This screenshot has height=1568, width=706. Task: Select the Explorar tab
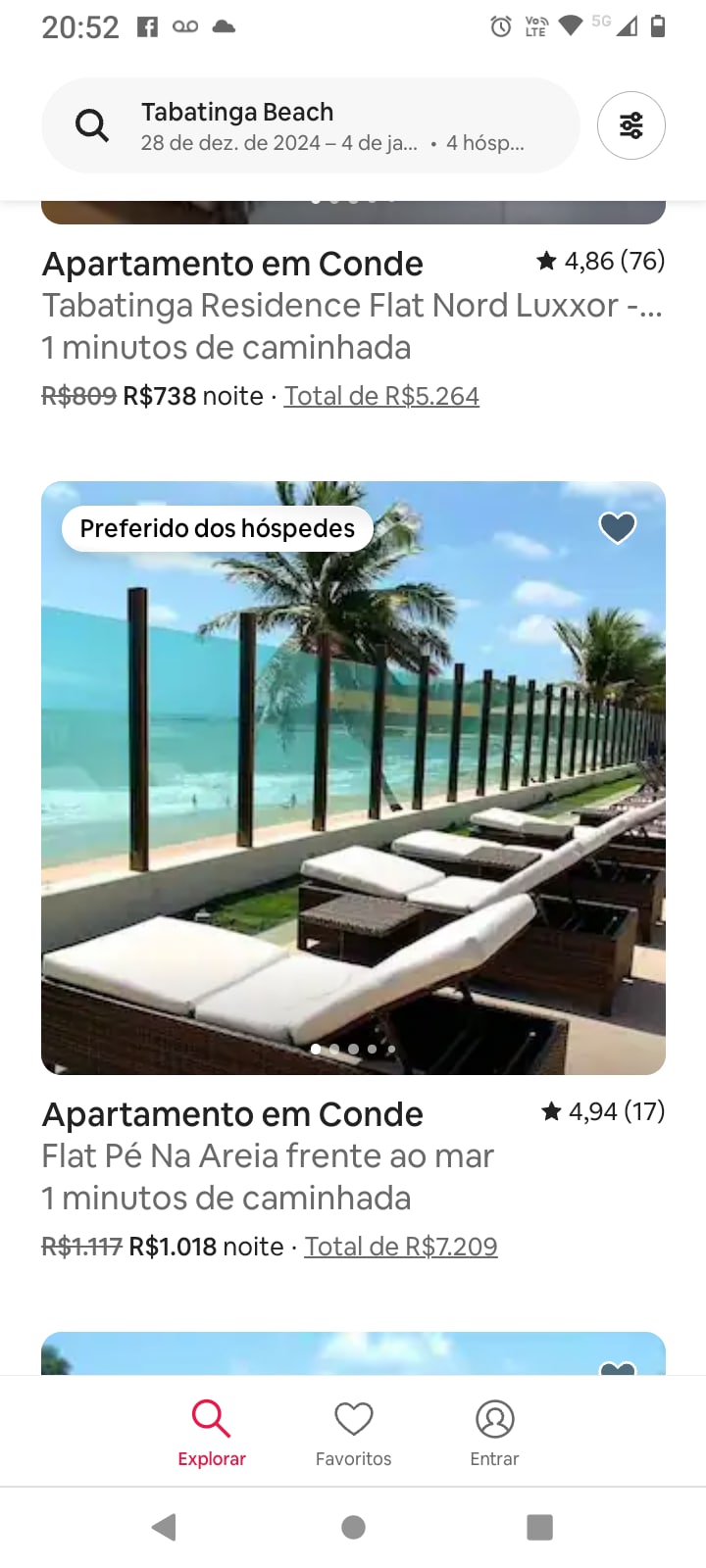[x=212, y=1432]
